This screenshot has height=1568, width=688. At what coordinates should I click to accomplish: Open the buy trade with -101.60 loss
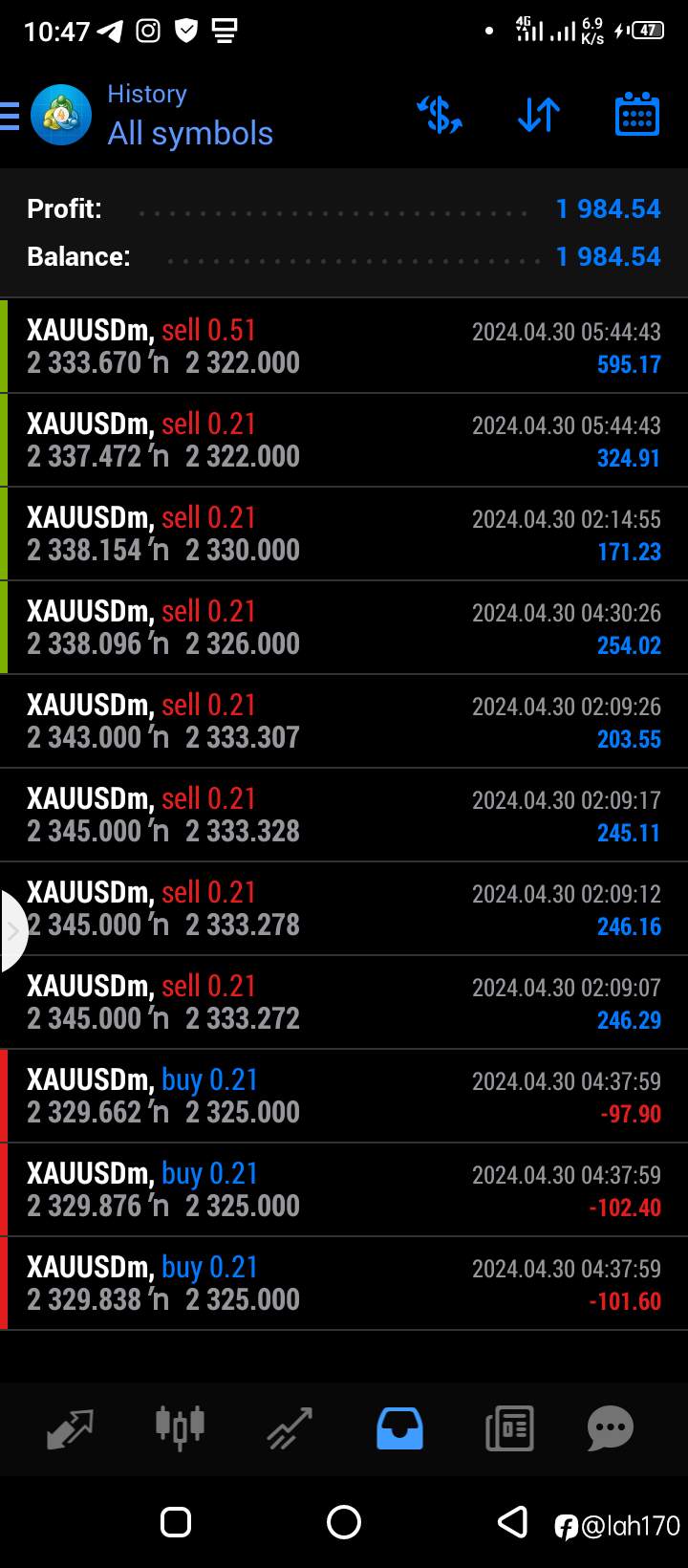pos(344,1283)
